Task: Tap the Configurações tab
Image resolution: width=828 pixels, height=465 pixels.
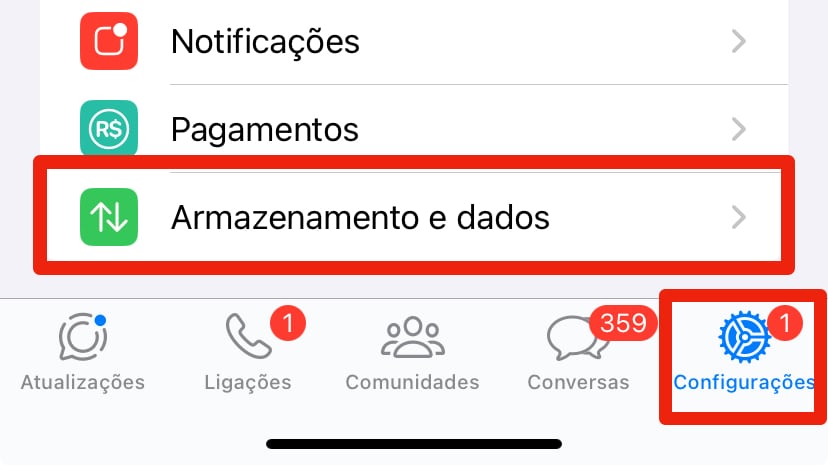Action: click(x=744, y=353)
